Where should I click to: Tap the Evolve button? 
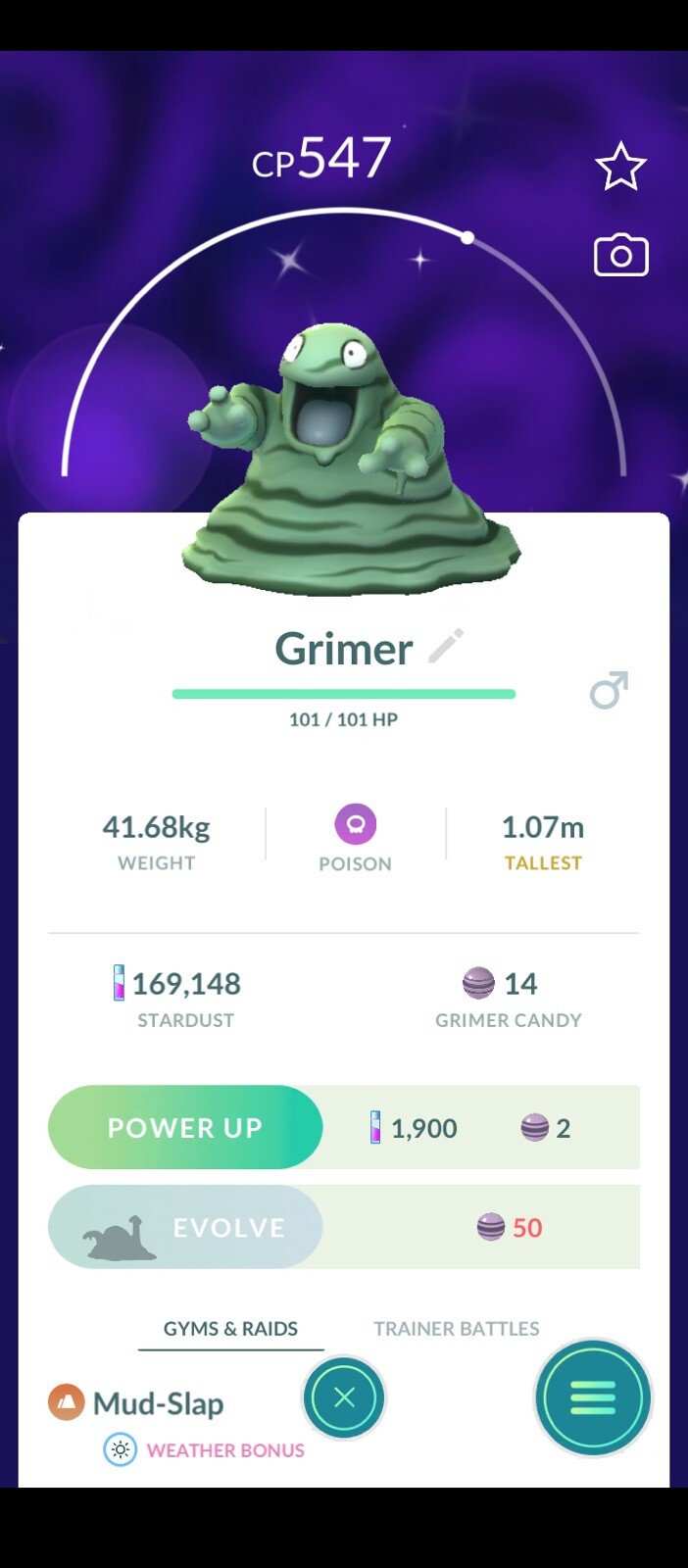click(185, 1227)
